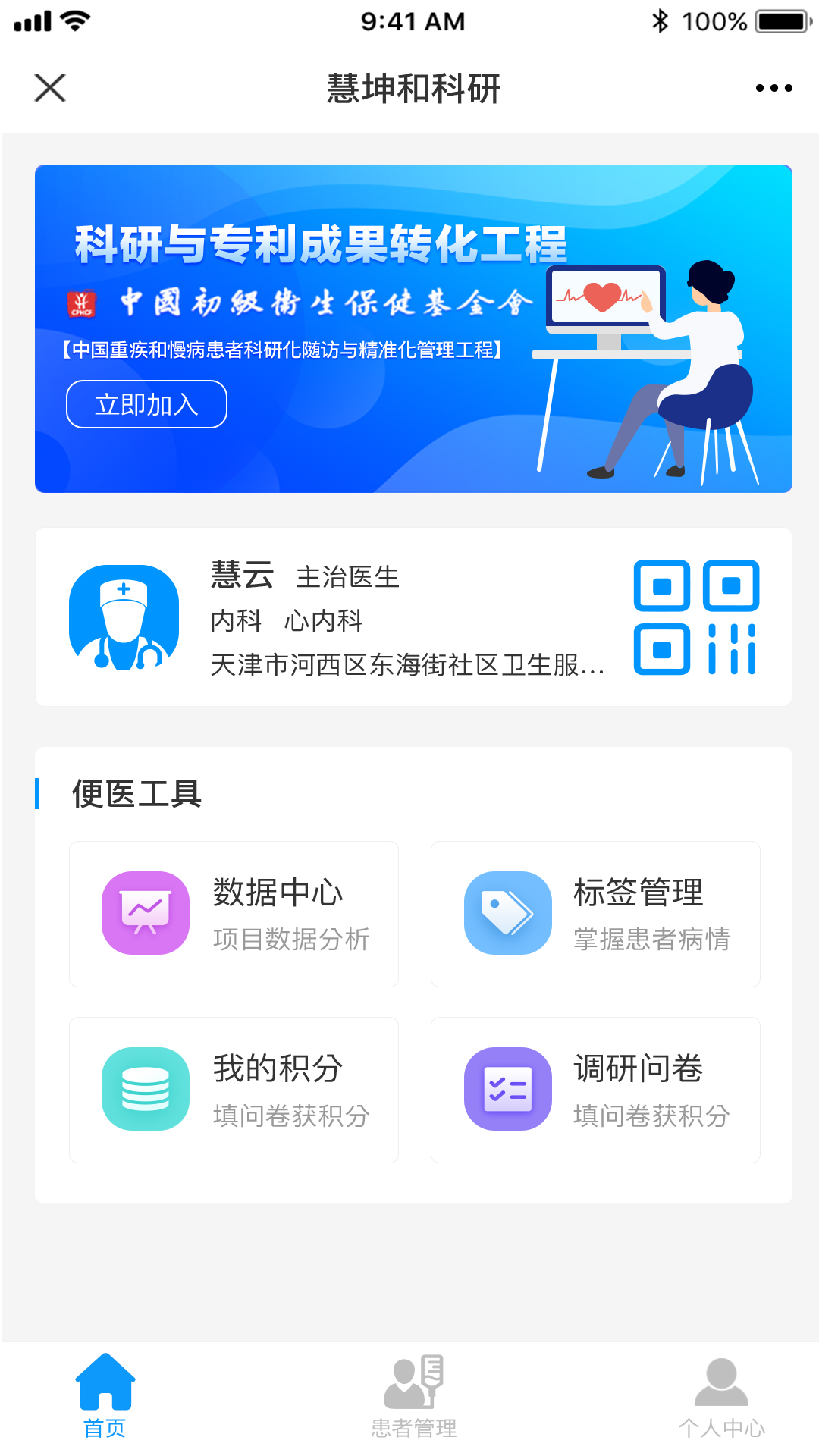
Task: Open the three-dot overflow menu
Action: (x=773, y=88)
